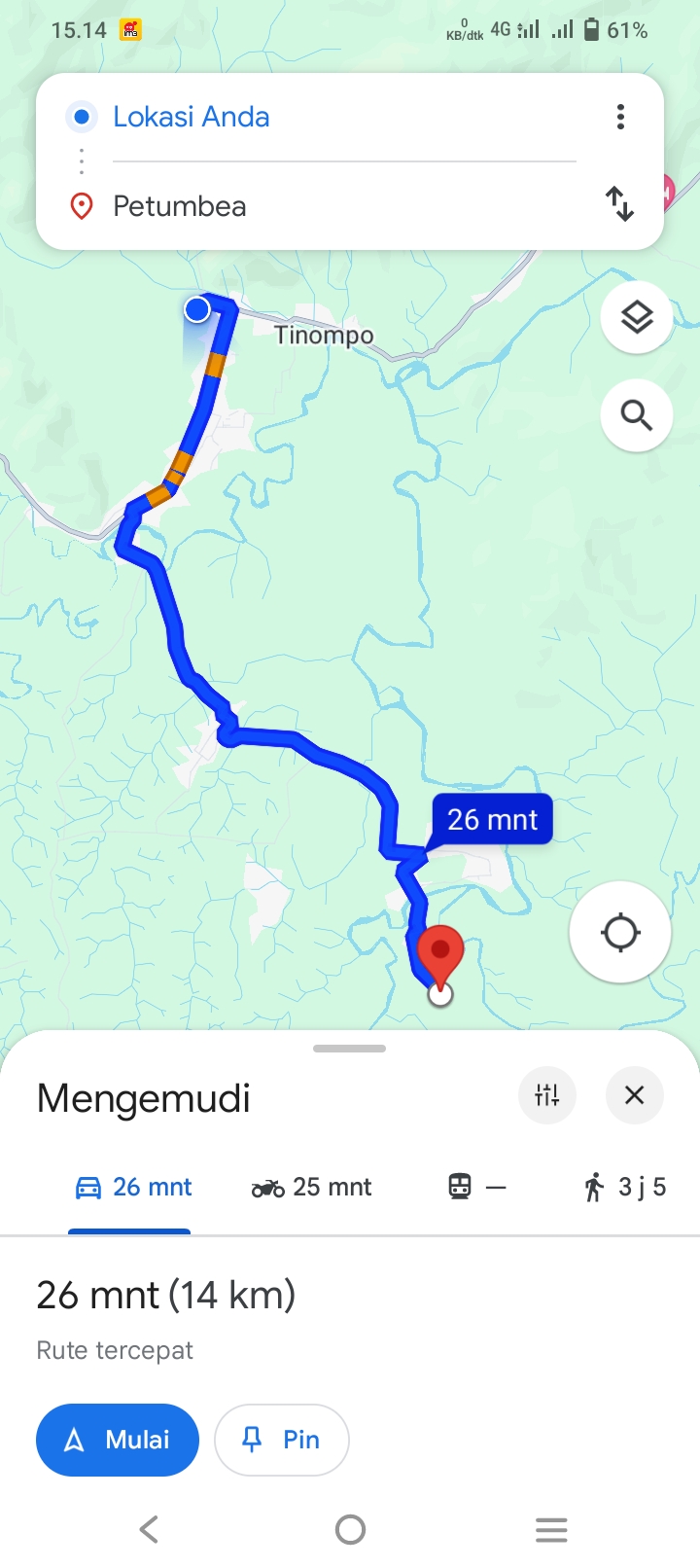
Task: Tap the 26 mnt route label
Action: (493, 819)
